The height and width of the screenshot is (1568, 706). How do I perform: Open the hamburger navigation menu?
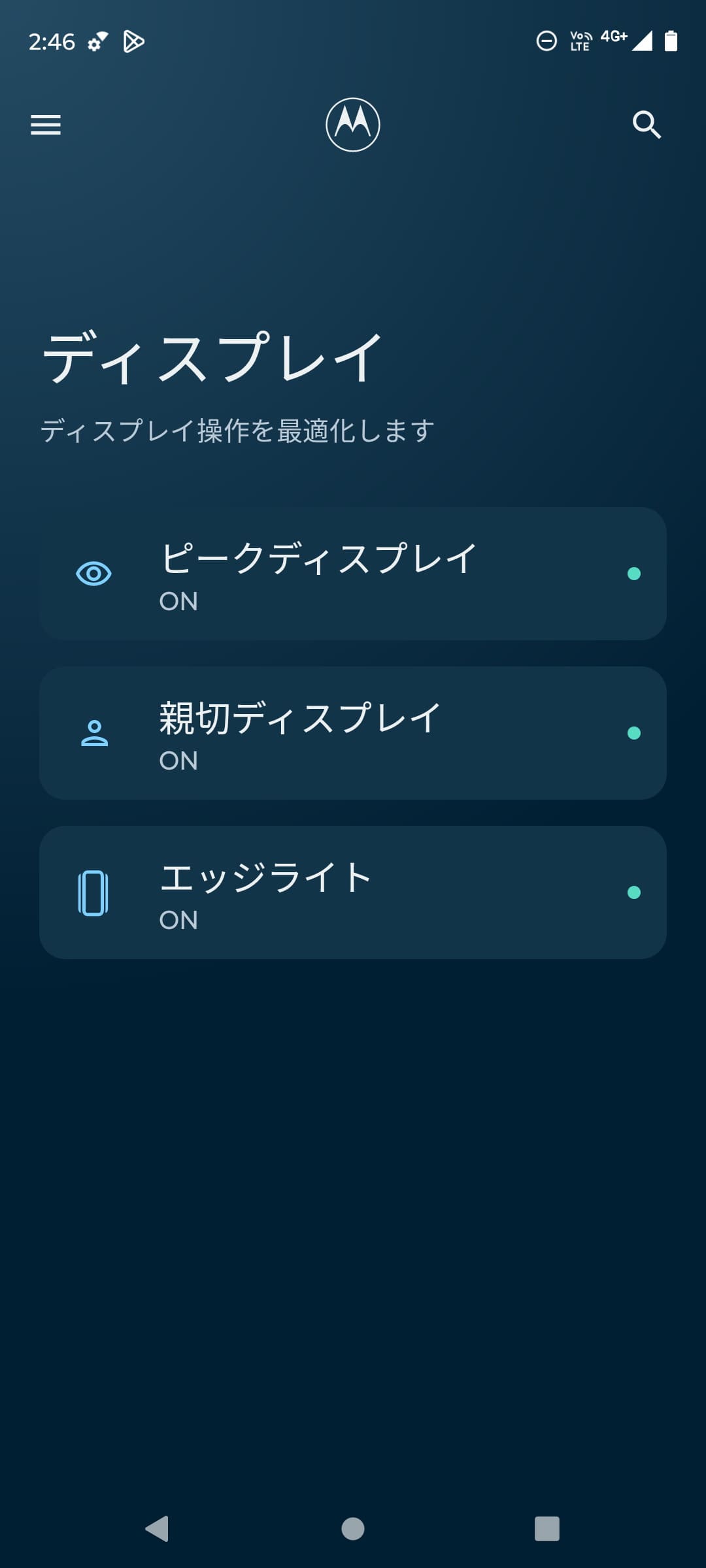[46, 125]
